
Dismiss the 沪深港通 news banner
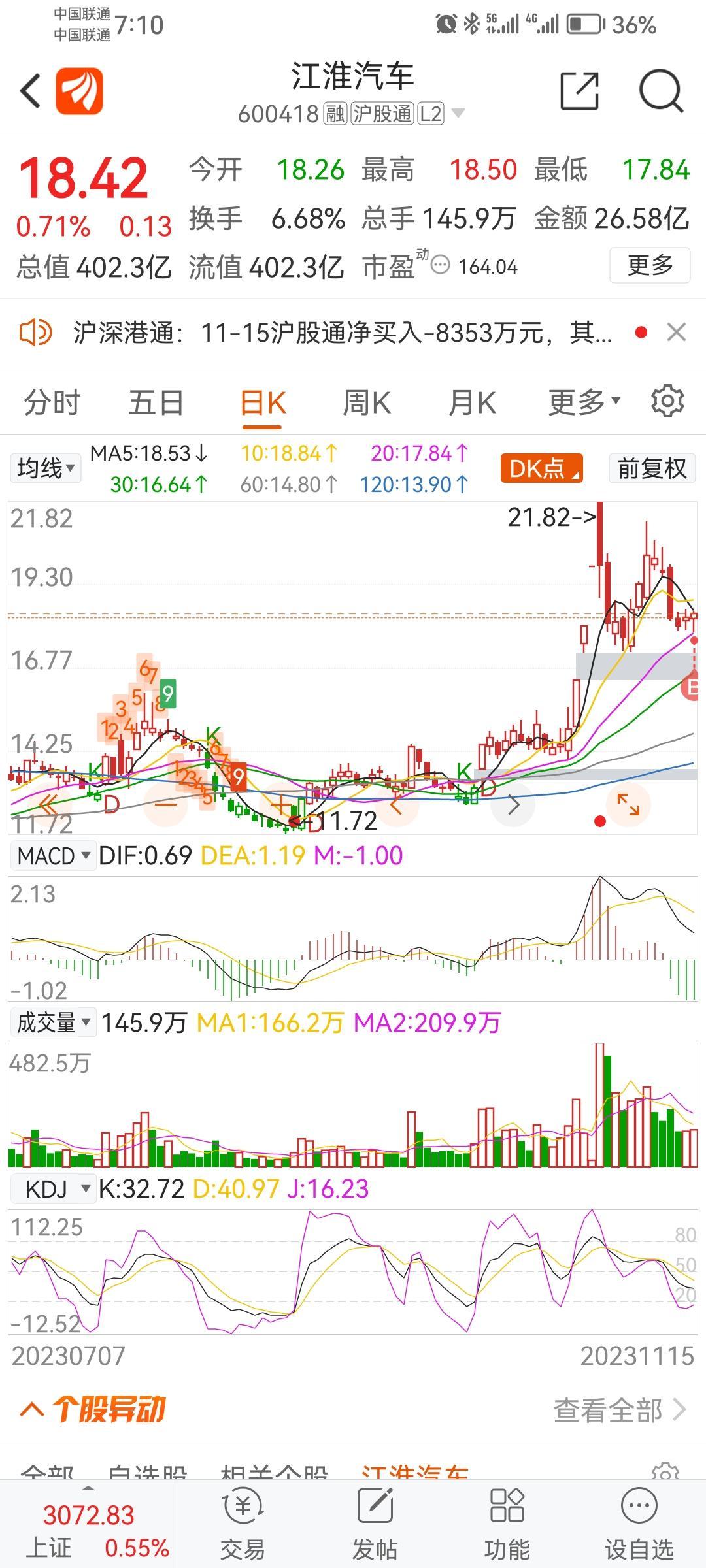coord(677,333)
